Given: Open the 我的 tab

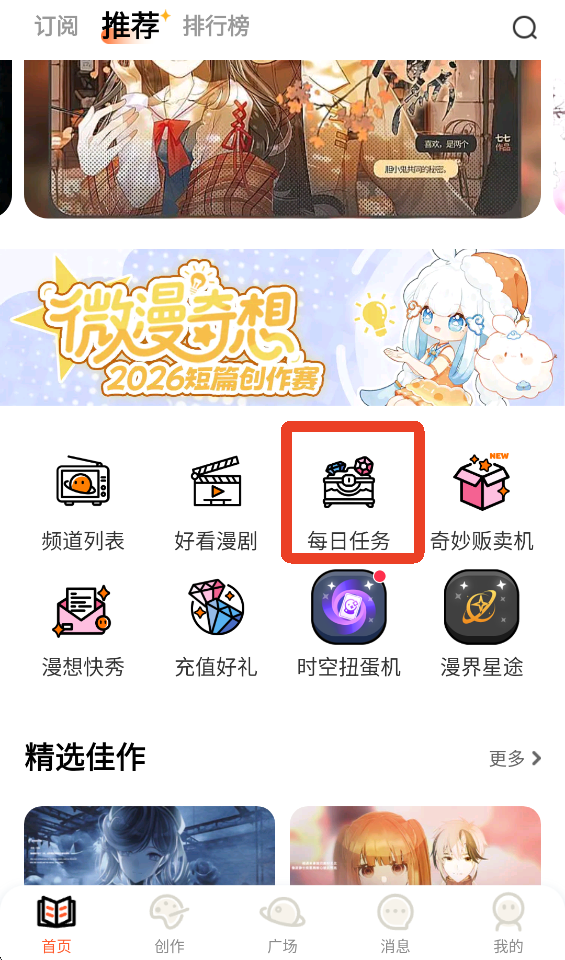Looking at the screenshot, I should click(508, 923).
